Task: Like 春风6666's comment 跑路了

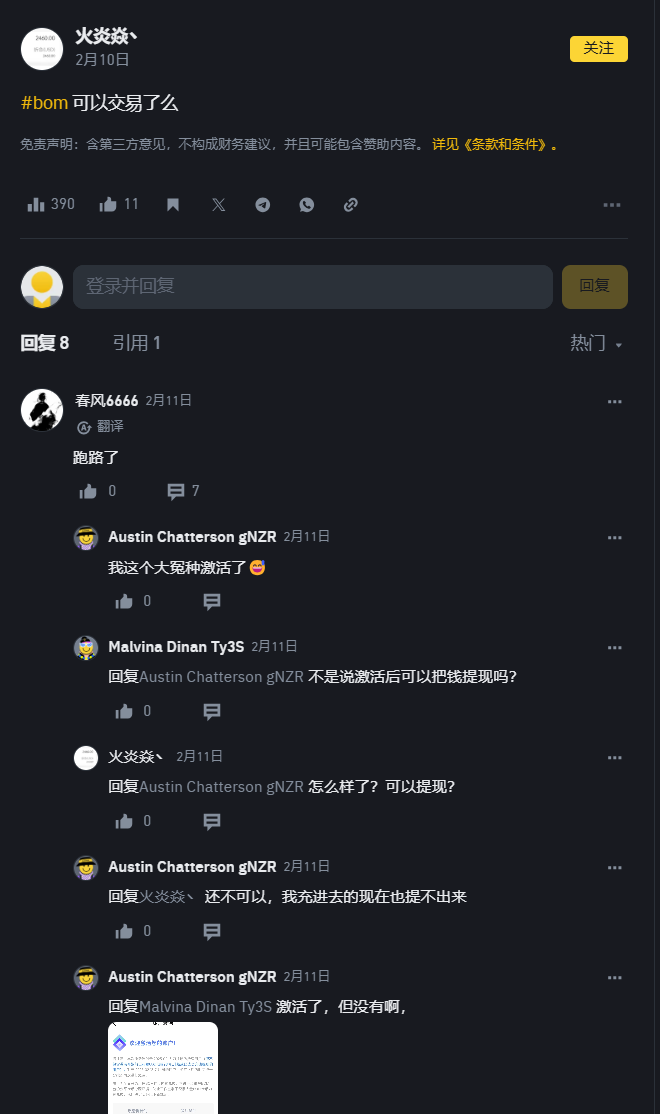Action: (97, 491)
